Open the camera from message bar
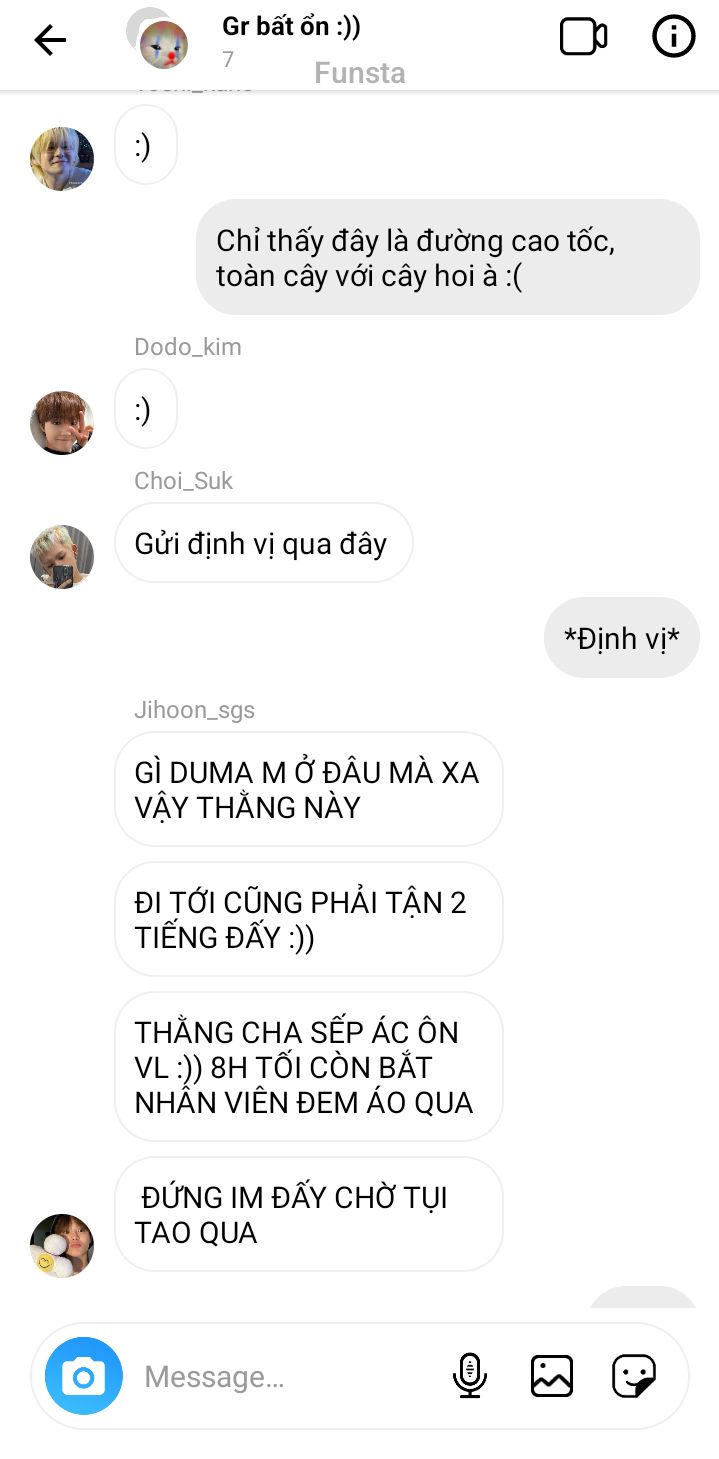719x1459 pixels. [84, 1376]
